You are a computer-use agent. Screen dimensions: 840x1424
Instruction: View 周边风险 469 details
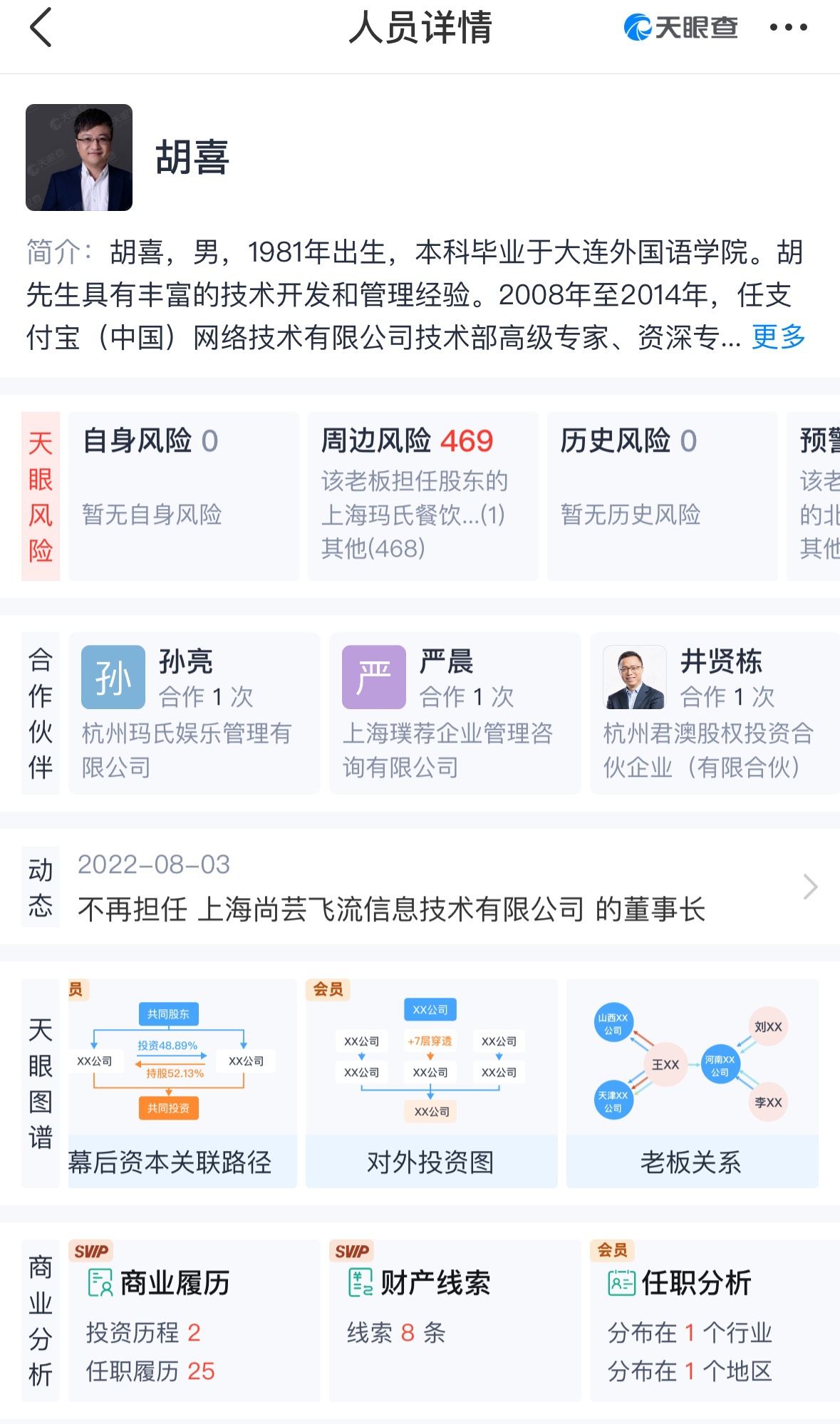[423, 496]
